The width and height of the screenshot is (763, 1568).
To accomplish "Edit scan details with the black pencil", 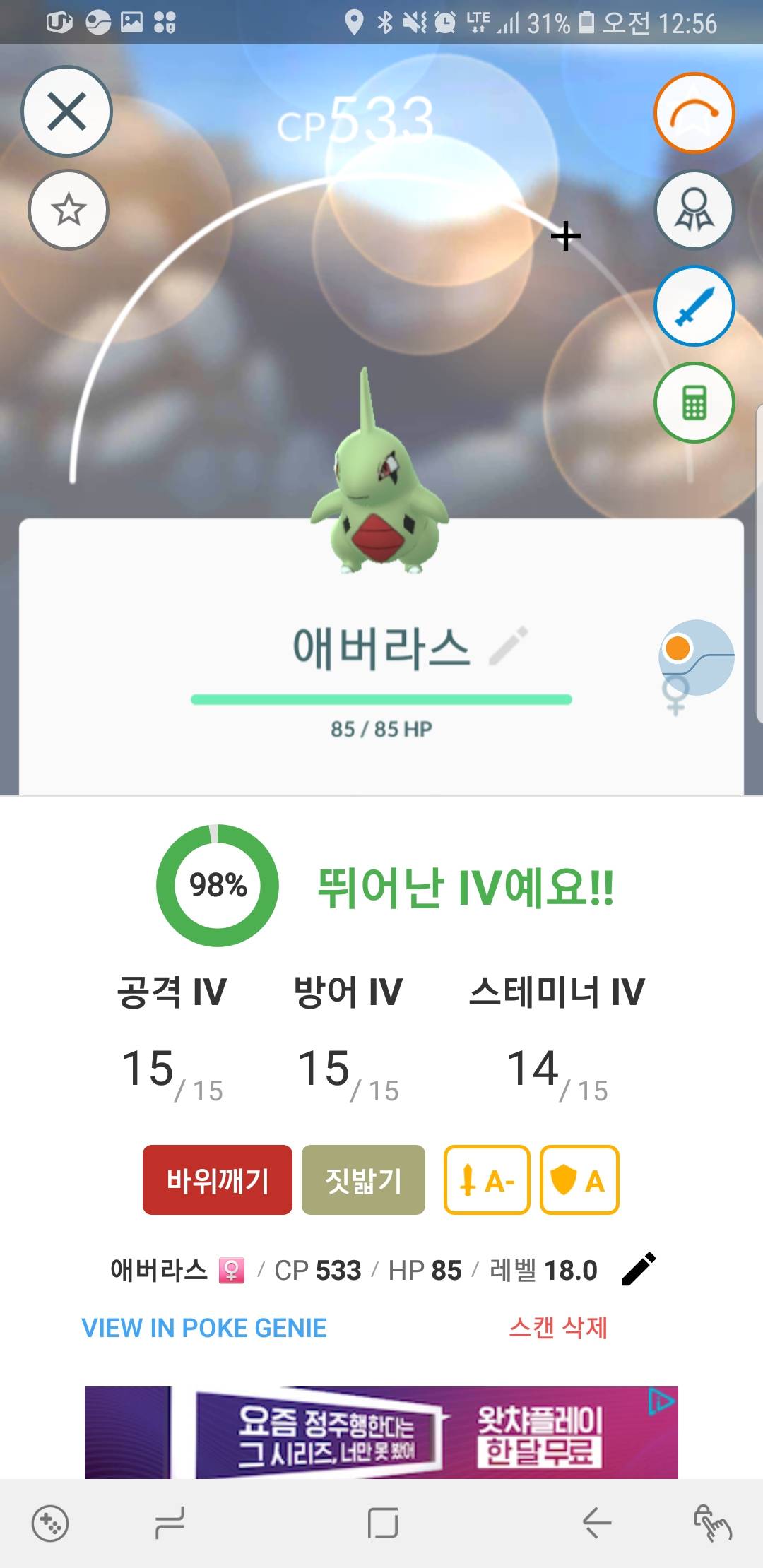I will pyautogui.click(x=639, y=1269).
